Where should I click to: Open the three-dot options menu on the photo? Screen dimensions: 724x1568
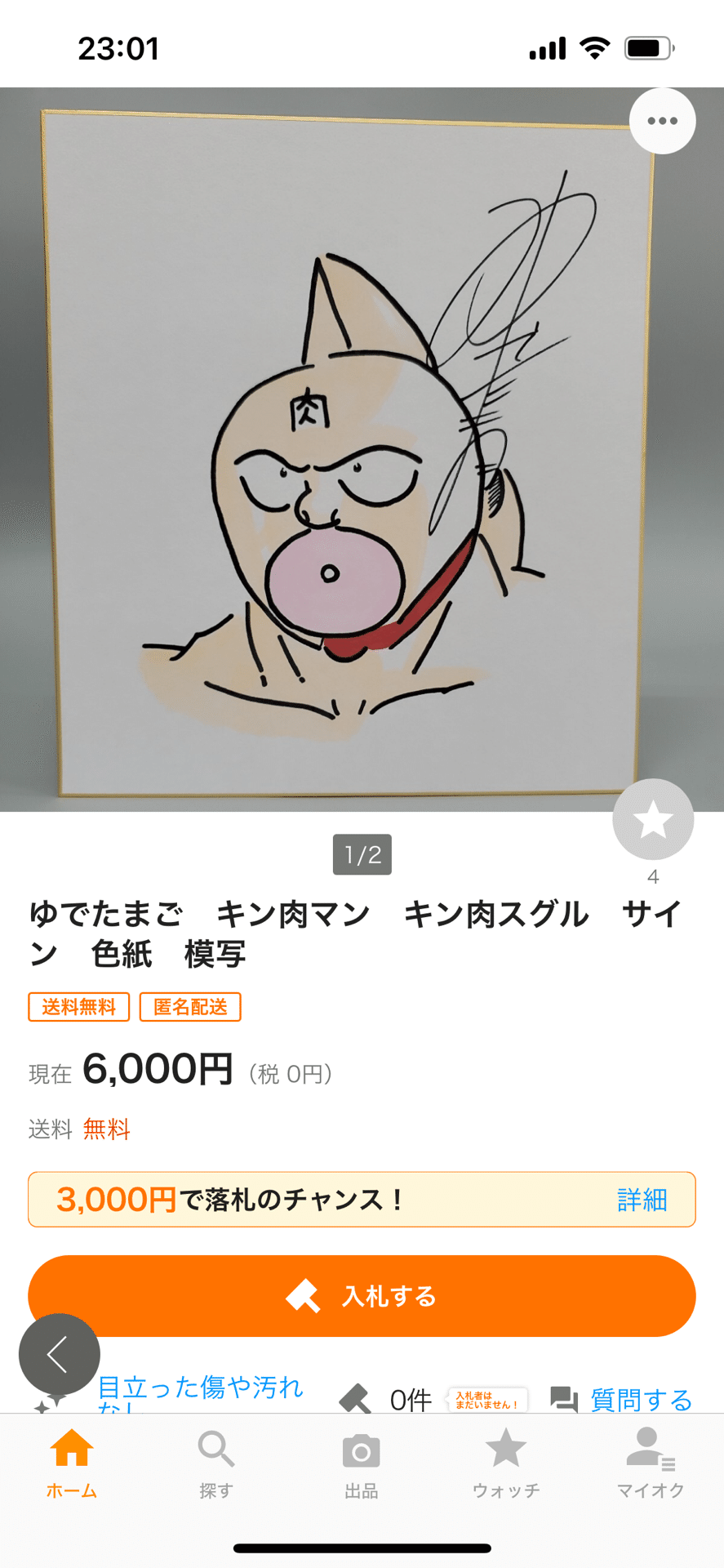click(x=662, y=120)
